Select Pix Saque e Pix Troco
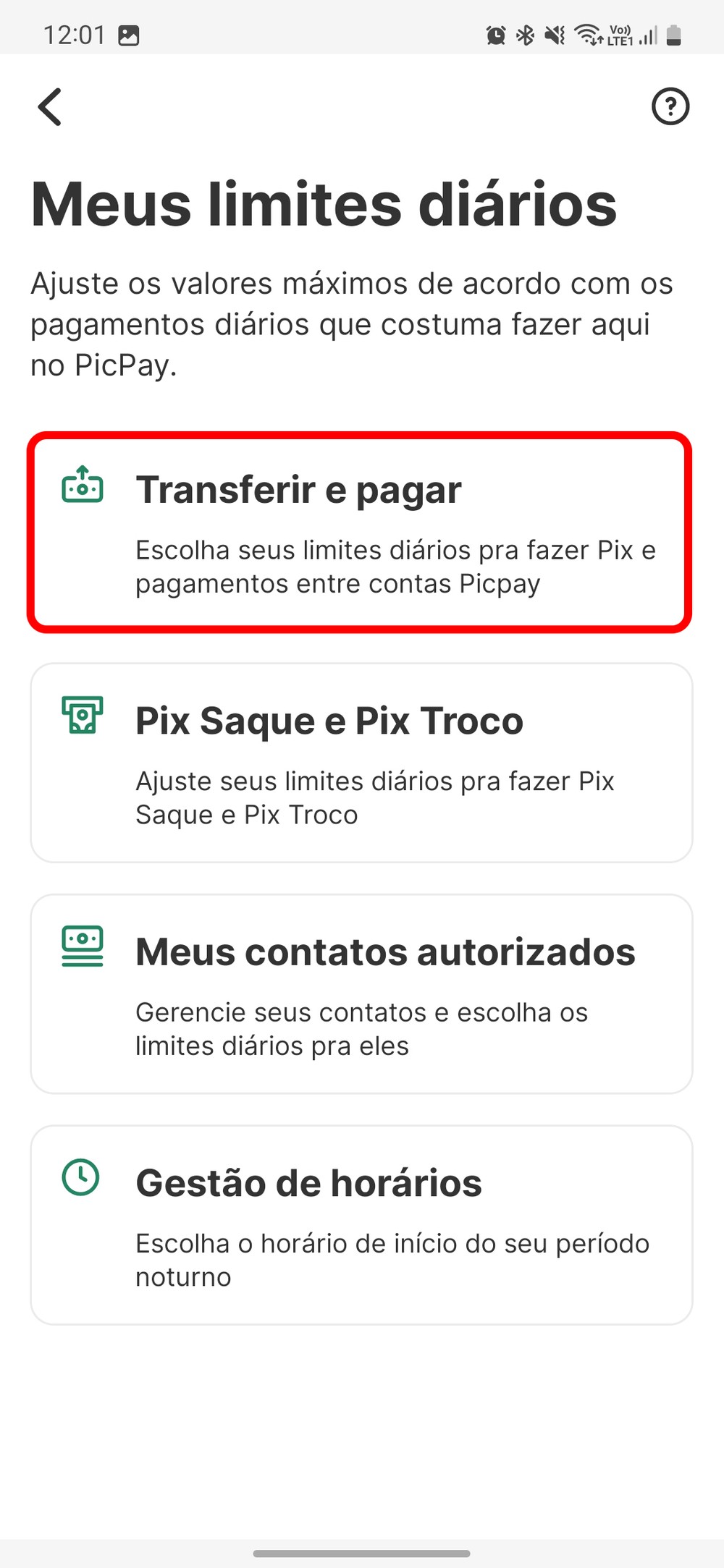Image resolution: width=724 pixels, height=1568 pixels. click(361, 763)
